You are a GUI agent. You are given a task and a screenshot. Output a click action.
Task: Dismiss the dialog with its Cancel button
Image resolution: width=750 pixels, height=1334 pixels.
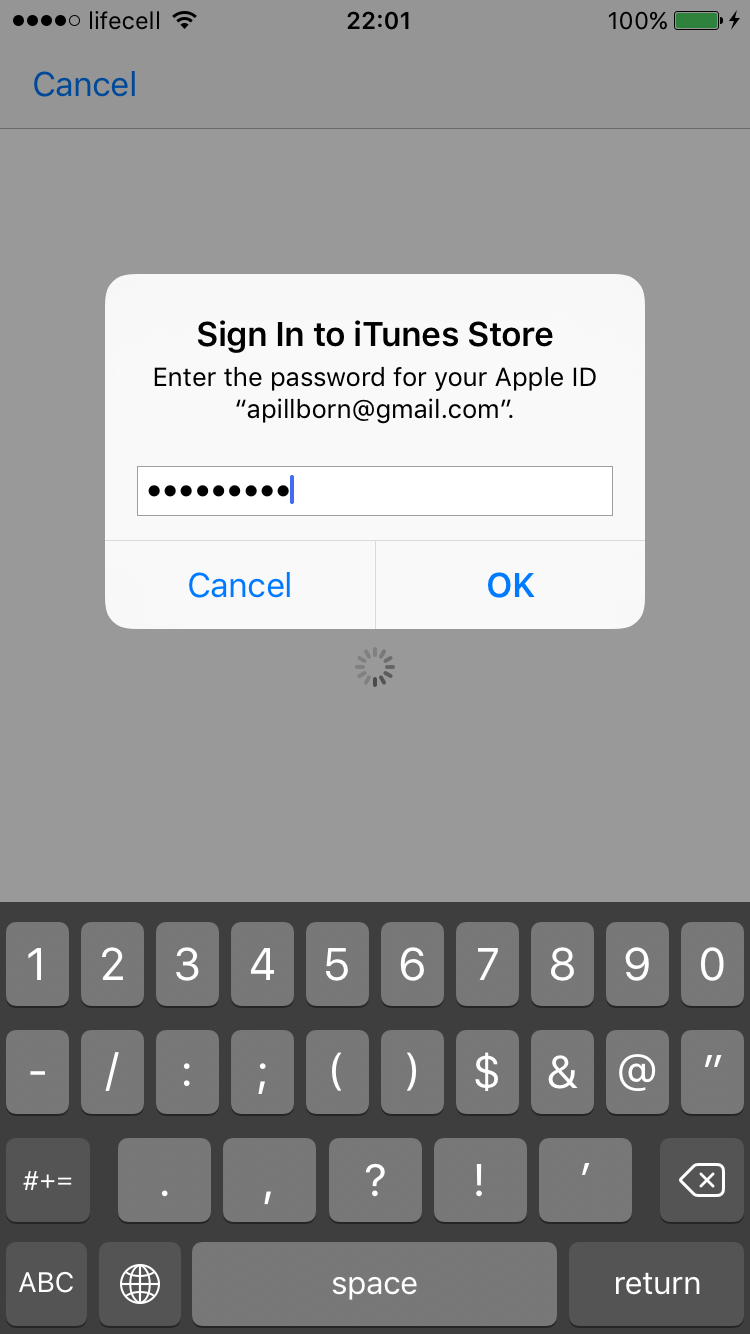click(x=239, y=585)
